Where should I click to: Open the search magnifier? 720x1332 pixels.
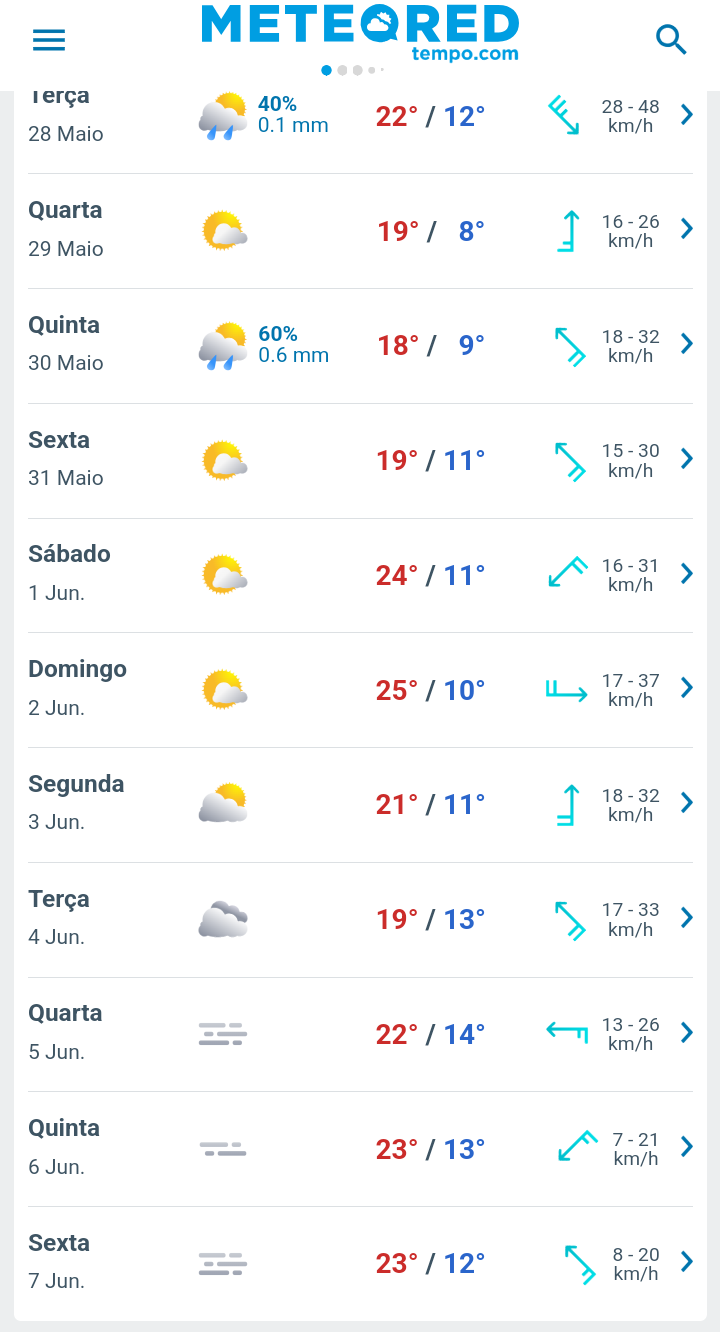(x=671, y=40)
